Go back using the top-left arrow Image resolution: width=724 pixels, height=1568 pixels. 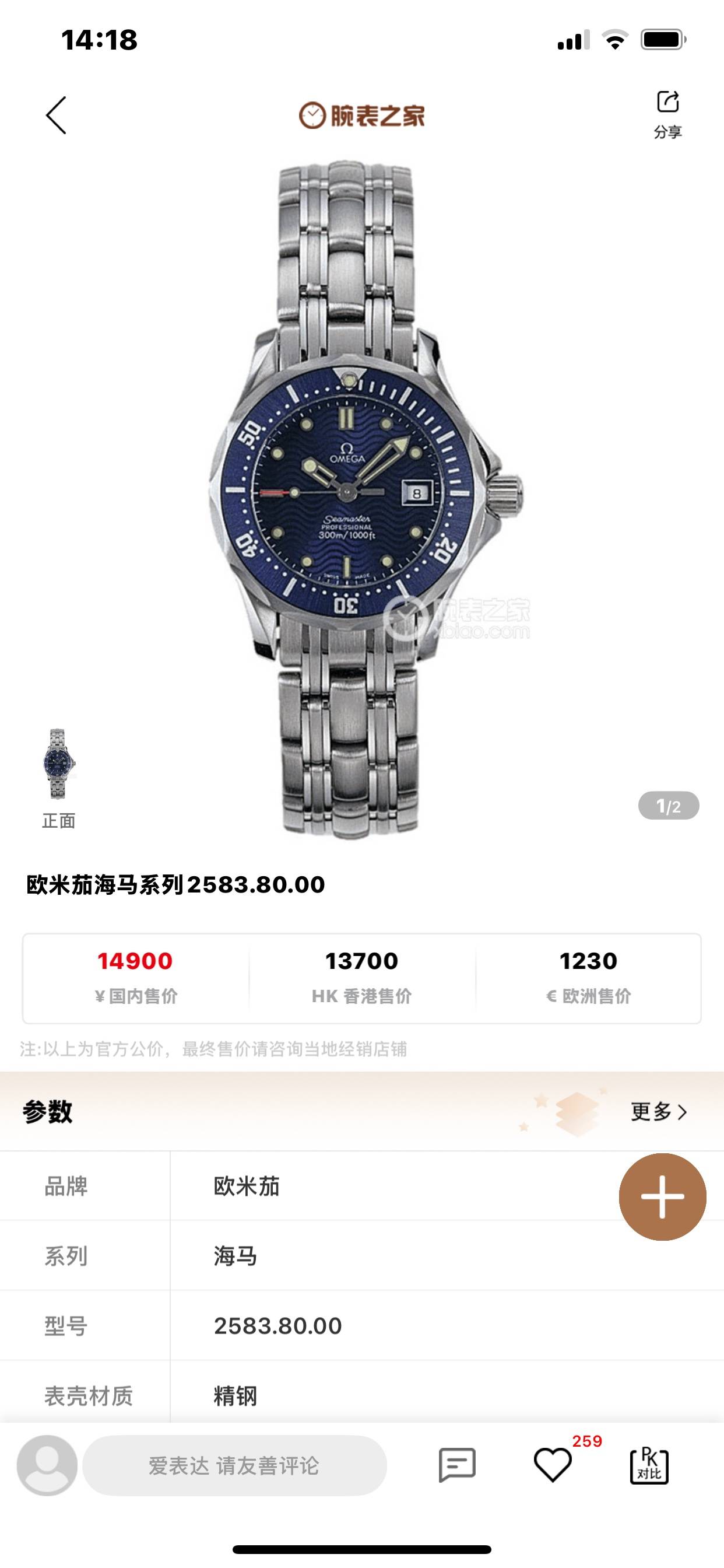point(56,115)
